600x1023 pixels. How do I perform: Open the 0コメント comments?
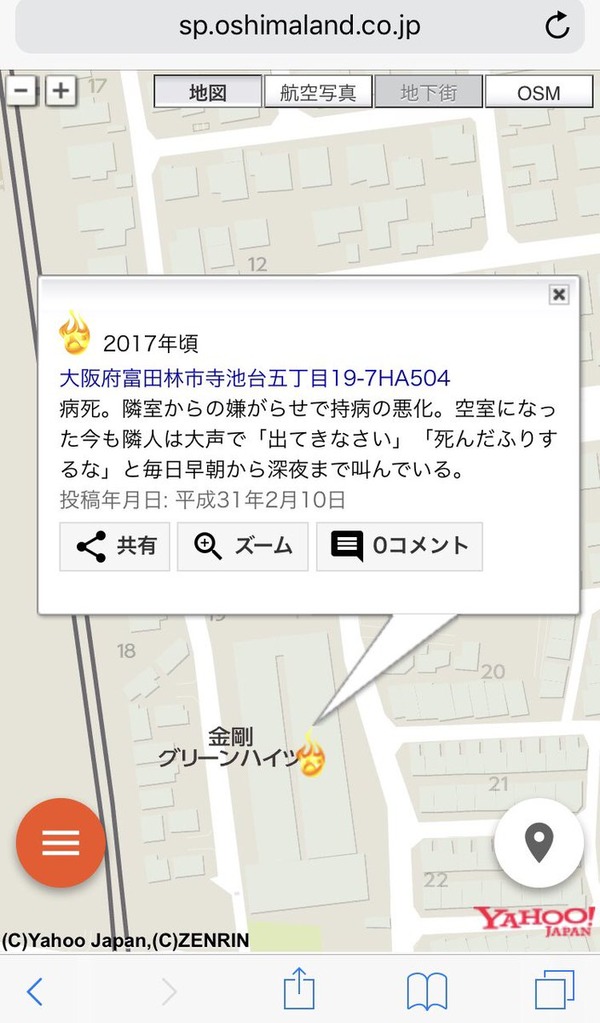(x=399, y=546)
